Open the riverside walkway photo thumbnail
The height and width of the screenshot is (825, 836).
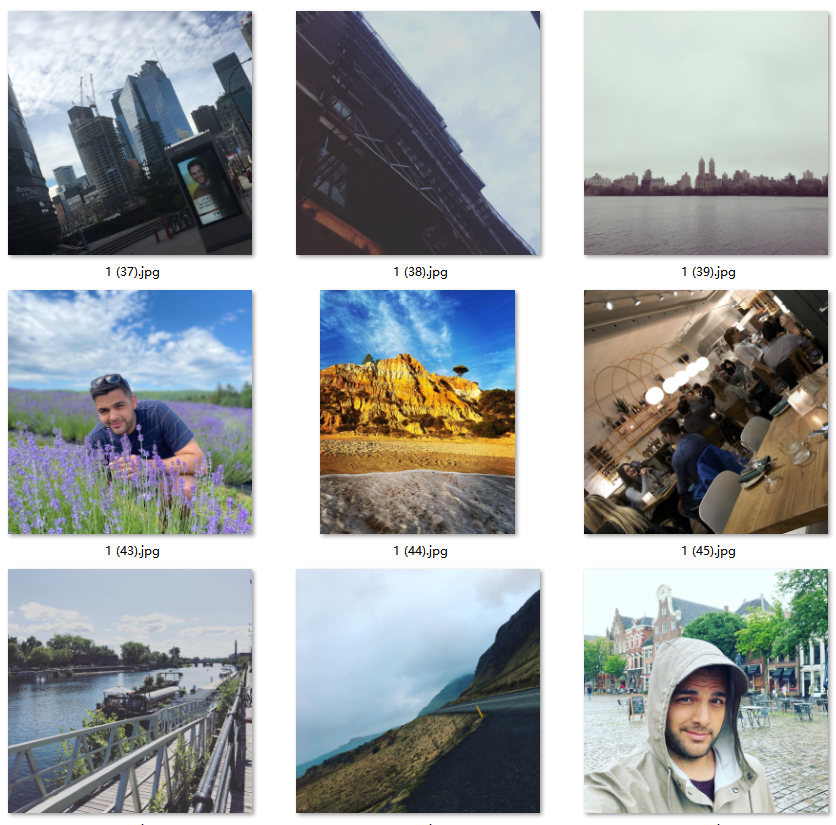pos(130,691)
